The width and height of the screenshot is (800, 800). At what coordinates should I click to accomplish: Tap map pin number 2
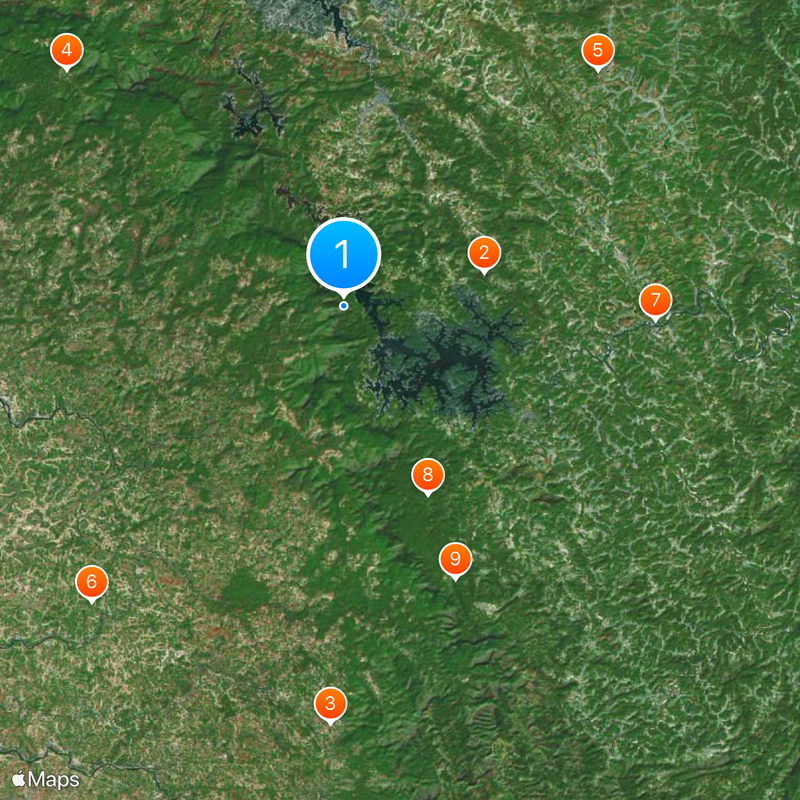point(484,254)
